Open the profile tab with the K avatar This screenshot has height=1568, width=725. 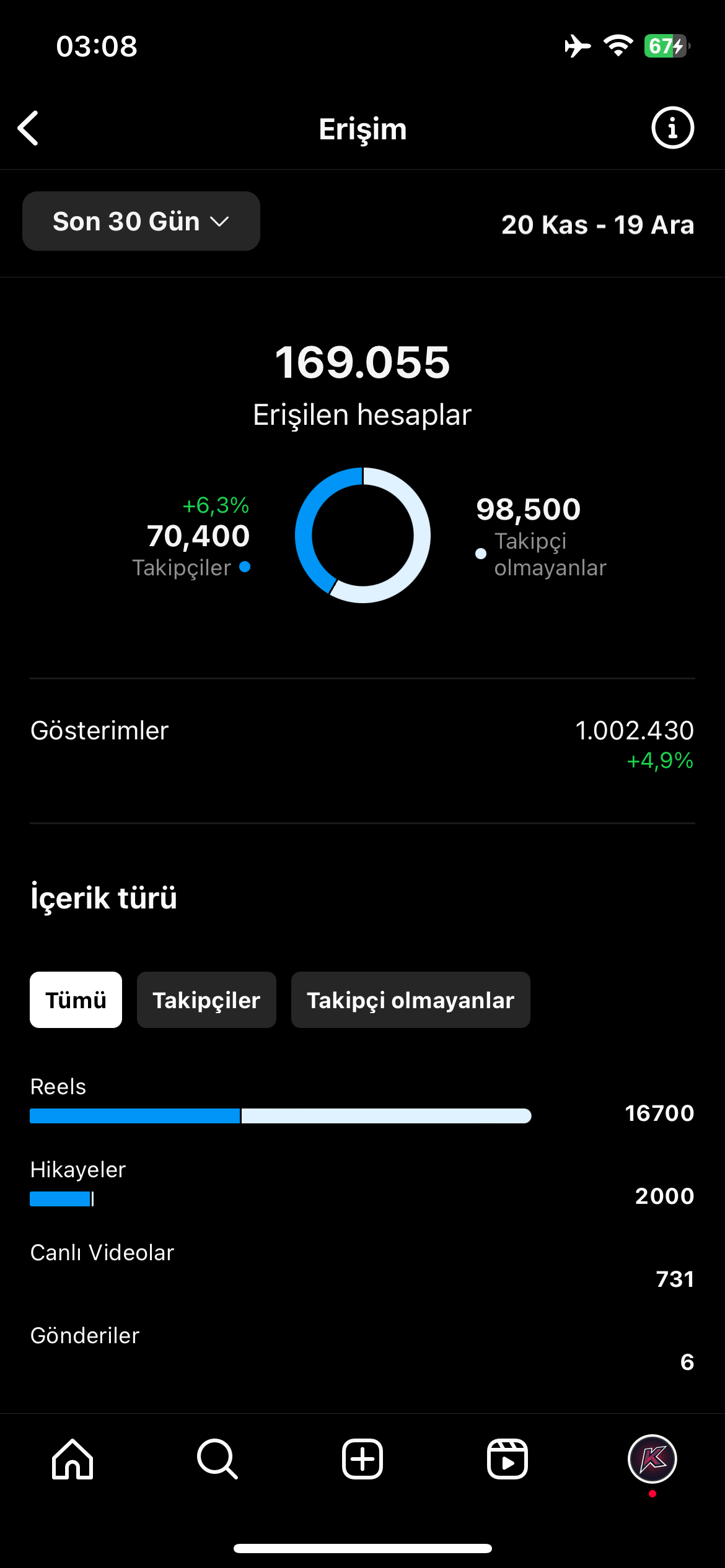tap(652, 1459)
